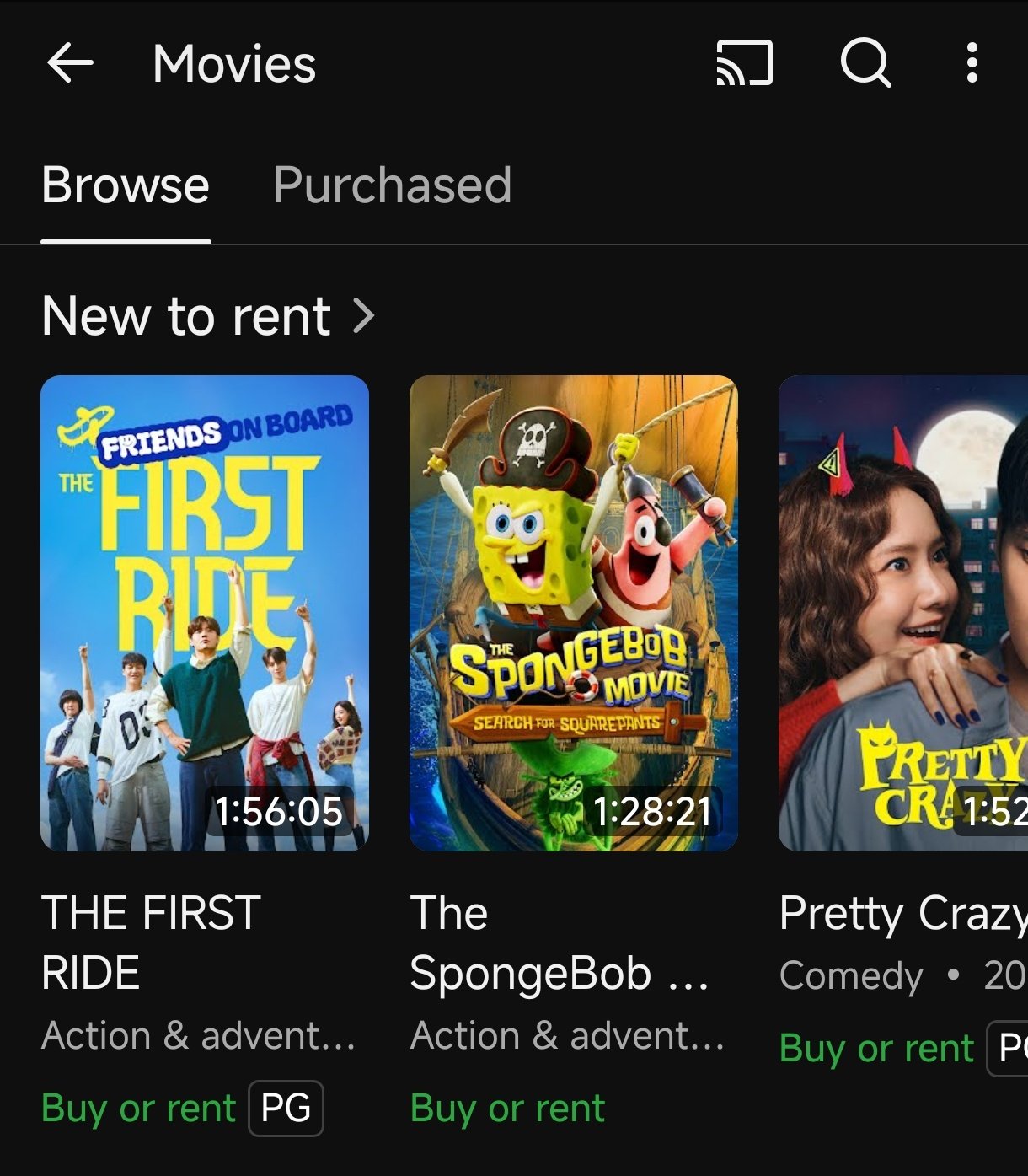Open the three-dot overflow menu
The height and width of the screenshot is (1176, 1028).
[x=972, y=63]
